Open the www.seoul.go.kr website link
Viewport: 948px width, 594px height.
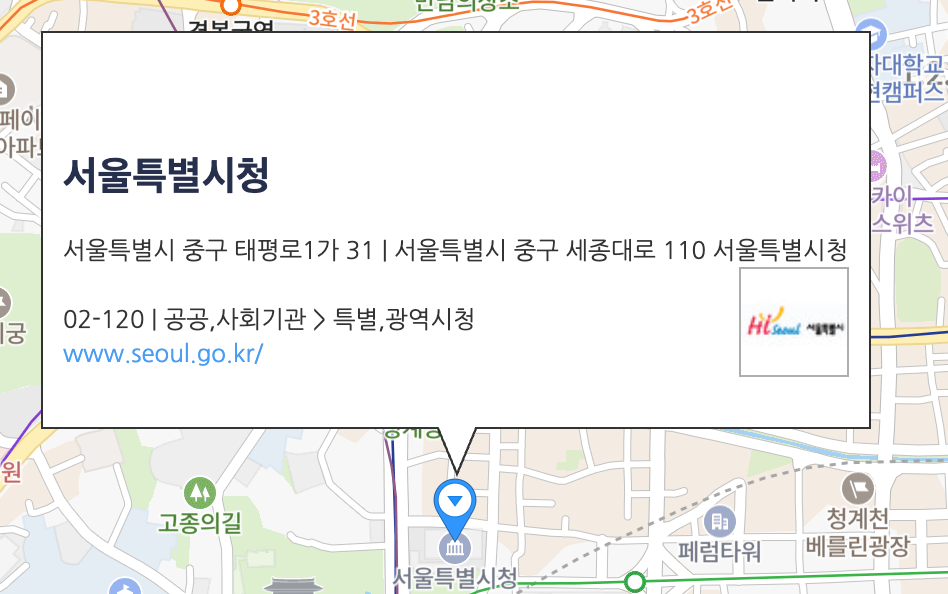tap(163, 354)
